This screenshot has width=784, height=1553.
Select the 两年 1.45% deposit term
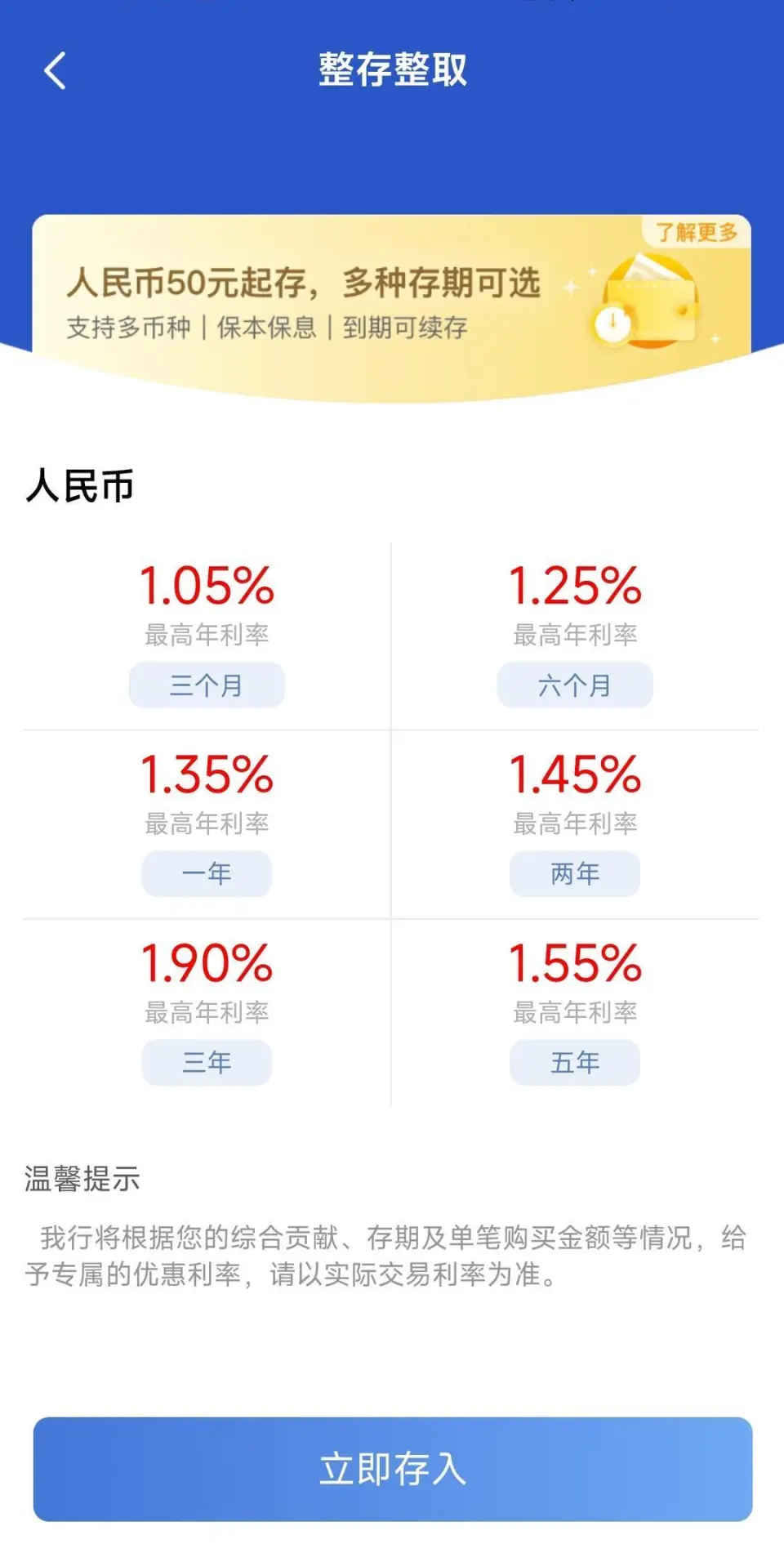point(575,872)
